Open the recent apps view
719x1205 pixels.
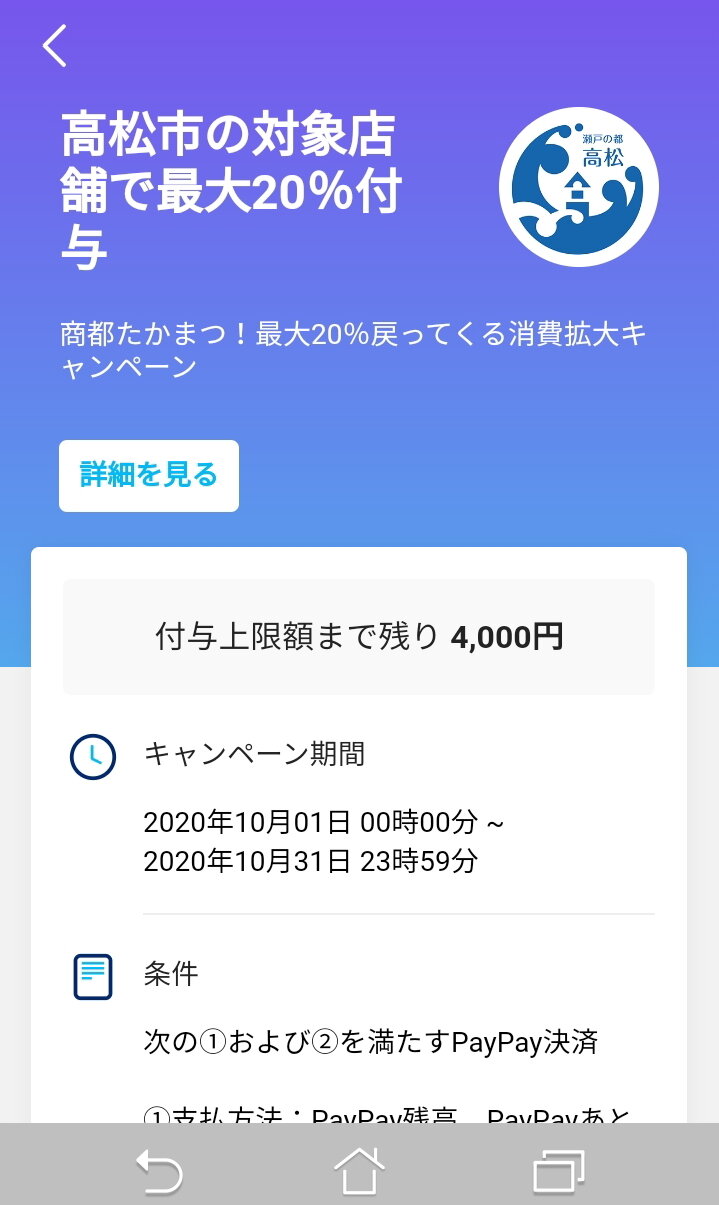(x=558, y=1170)
